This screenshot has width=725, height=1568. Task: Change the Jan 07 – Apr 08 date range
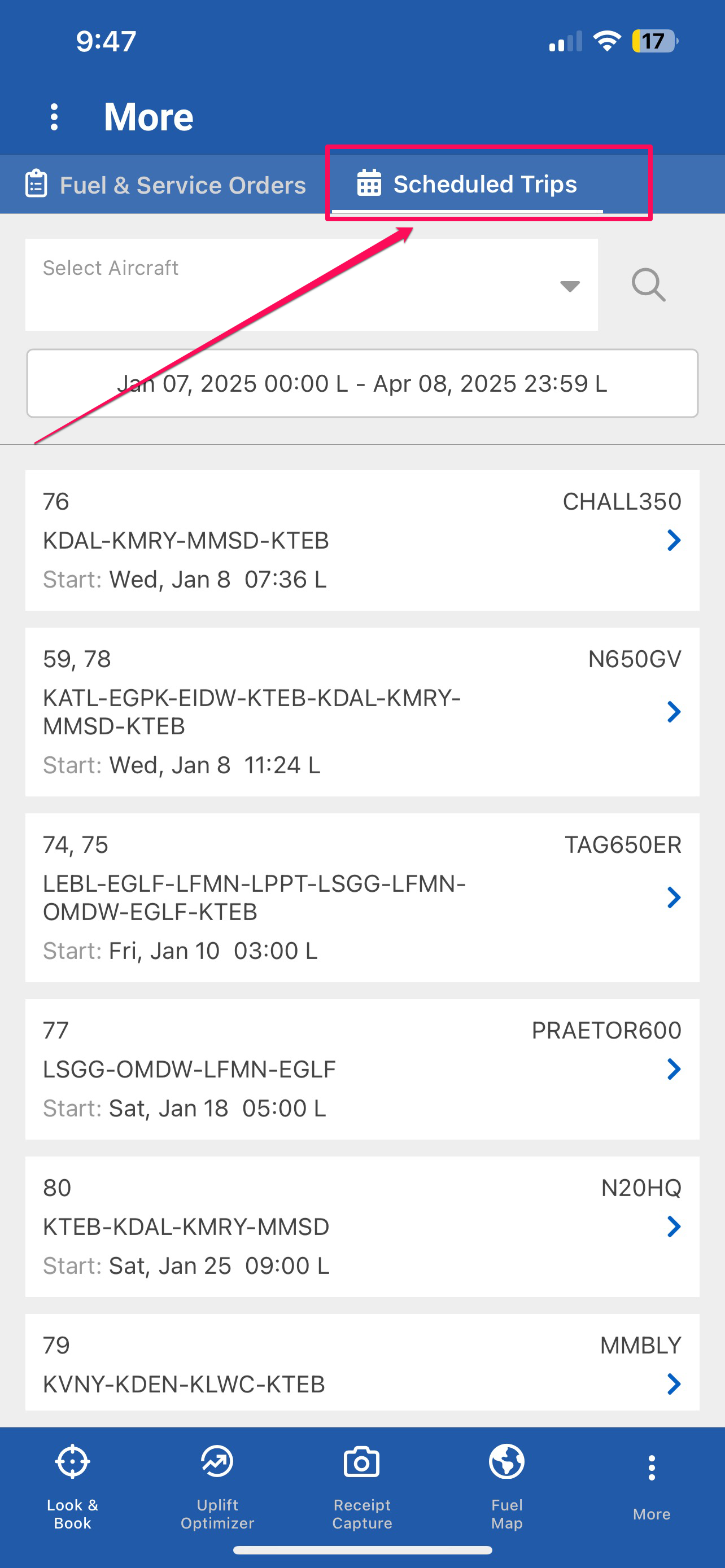pyautogui.click(x=362, y=383)
